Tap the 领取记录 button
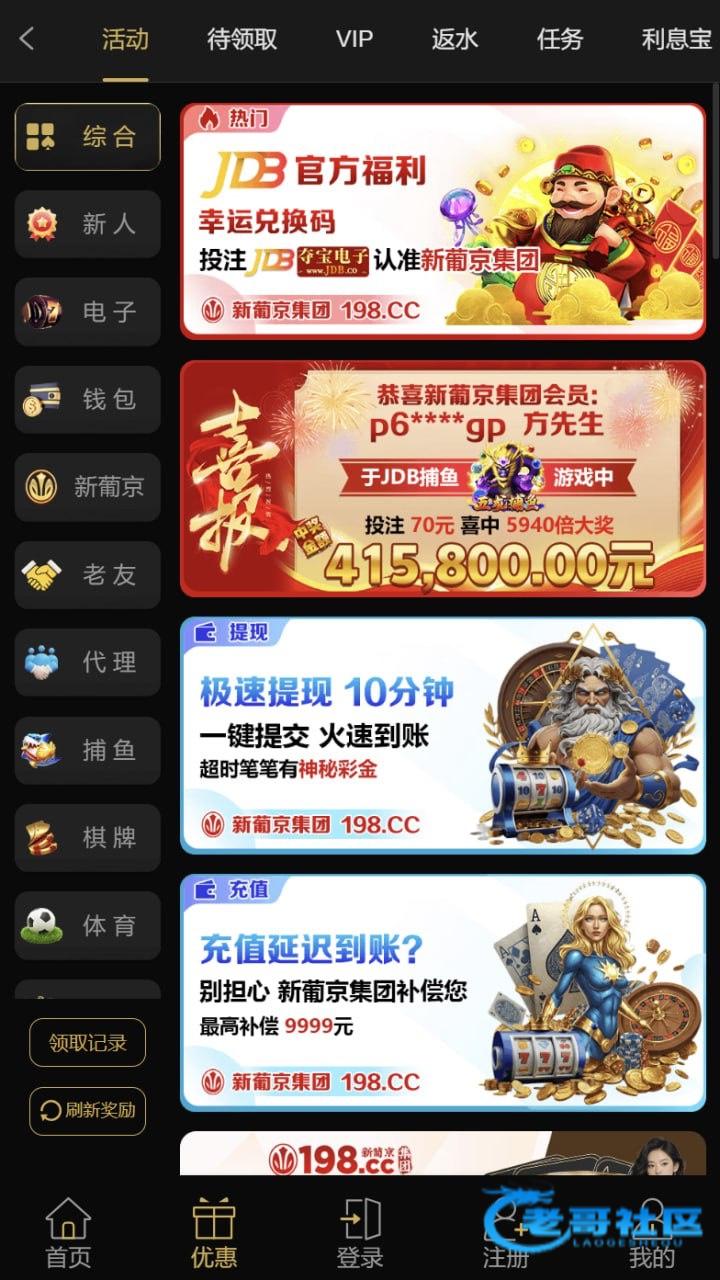The height and width of the screenshot is (1280, 720). pos(88,1043)
